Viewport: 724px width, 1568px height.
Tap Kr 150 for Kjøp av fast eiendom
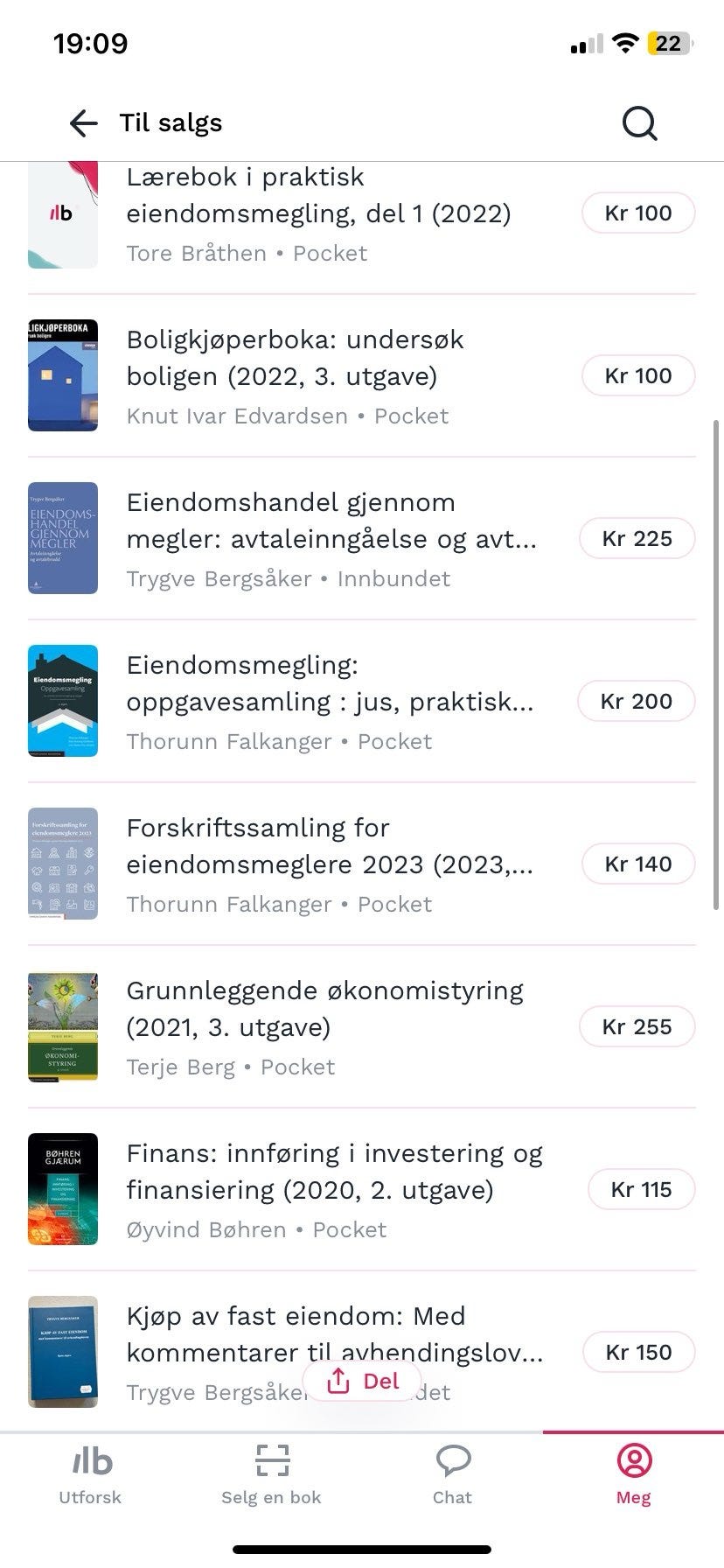click(x=638, y=1352)
